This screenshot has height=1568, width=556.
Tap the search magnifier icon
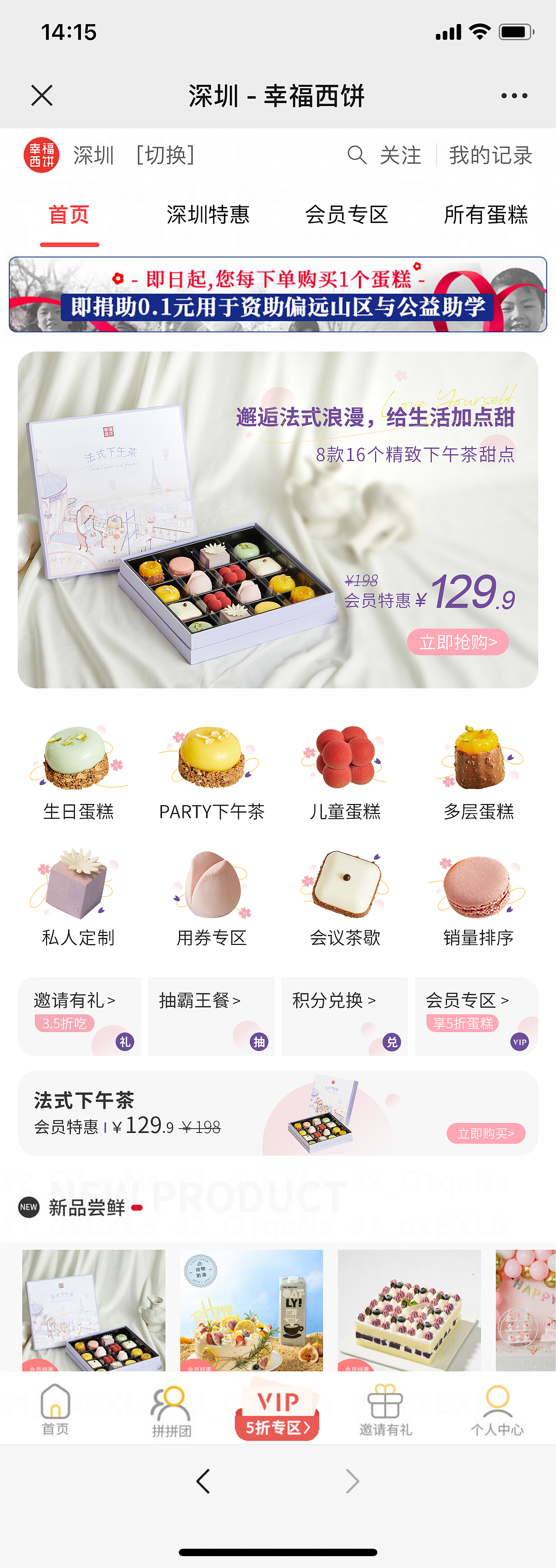click(x=357, y=155)
